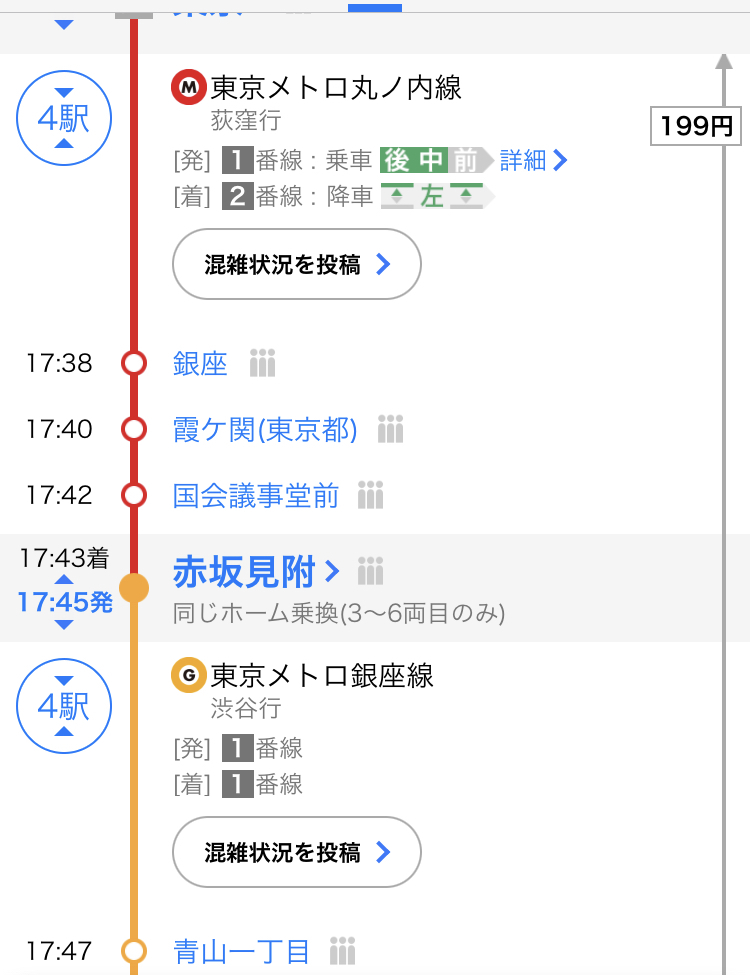The height and width of the screenshot is (975, 750).
Task: Shift to a later train with arrow below 17:45発
Action: [x=64, y=625]
